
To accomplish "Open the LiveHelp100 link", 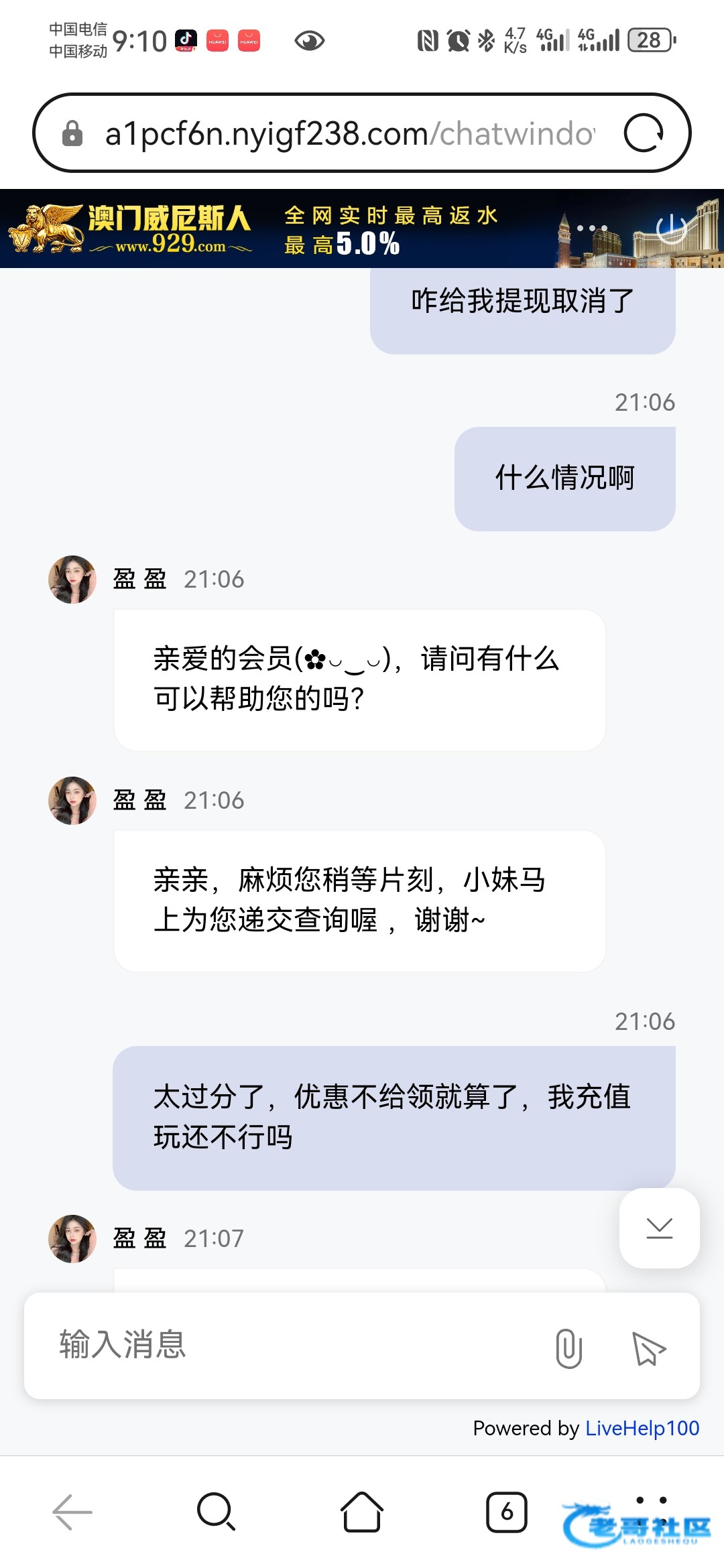I will (x=642, y=1428).
